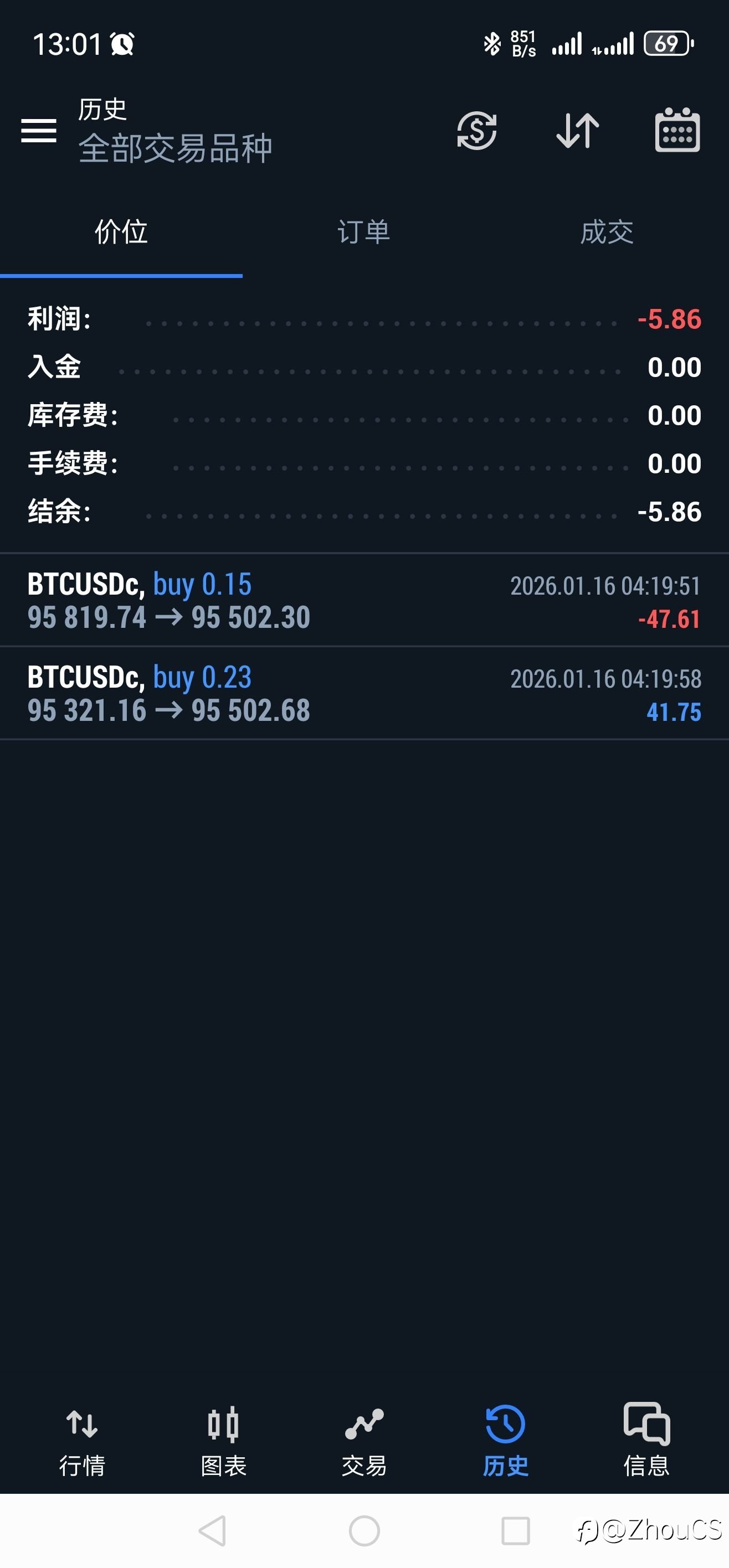Switch to the 交易 trade tab
This screenshot has height=1568, width=729.
[364, 1440]
